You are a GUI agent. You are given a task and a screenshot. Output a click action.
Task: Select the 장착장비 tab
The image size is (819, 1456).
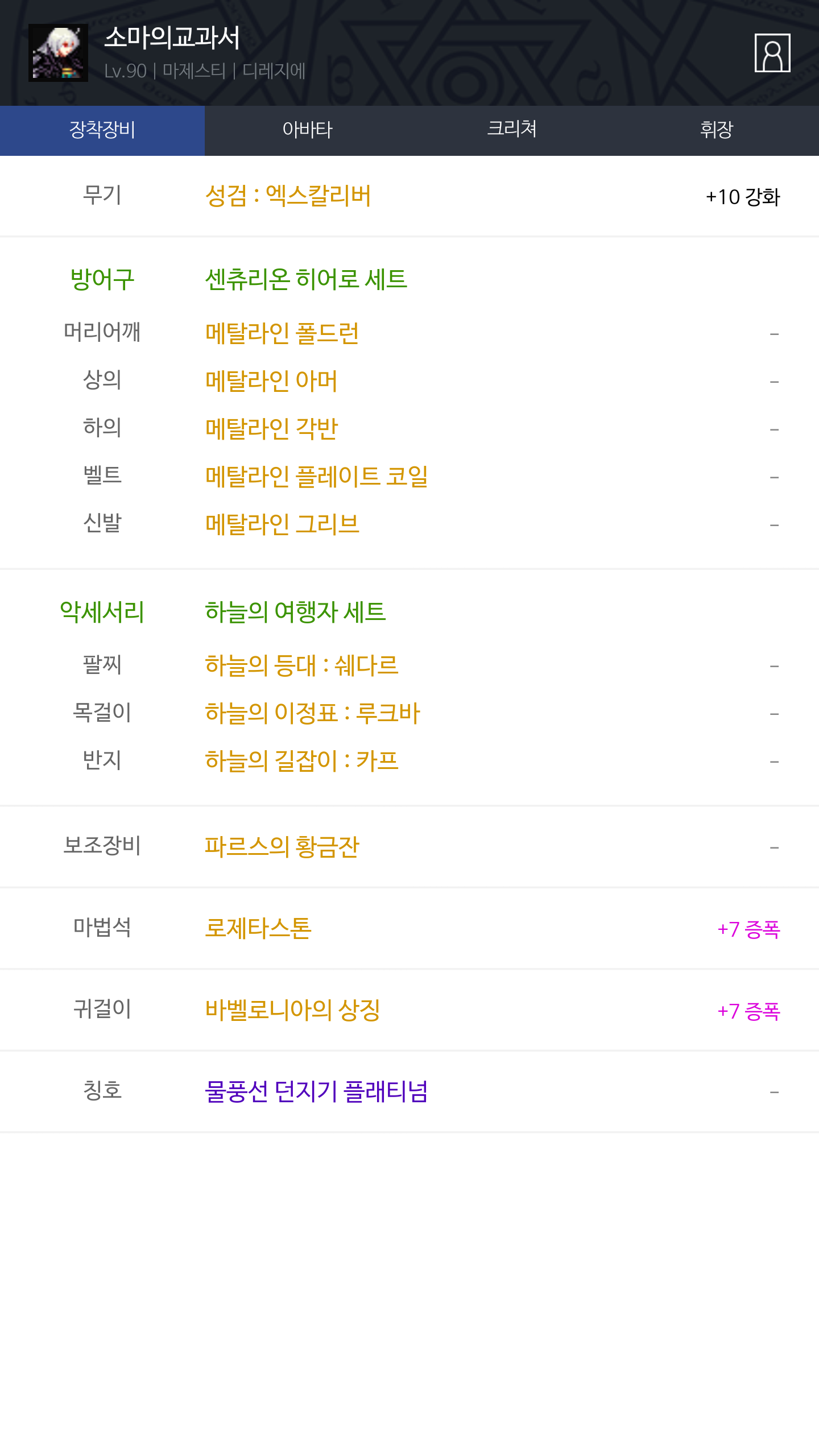point(102,130)
